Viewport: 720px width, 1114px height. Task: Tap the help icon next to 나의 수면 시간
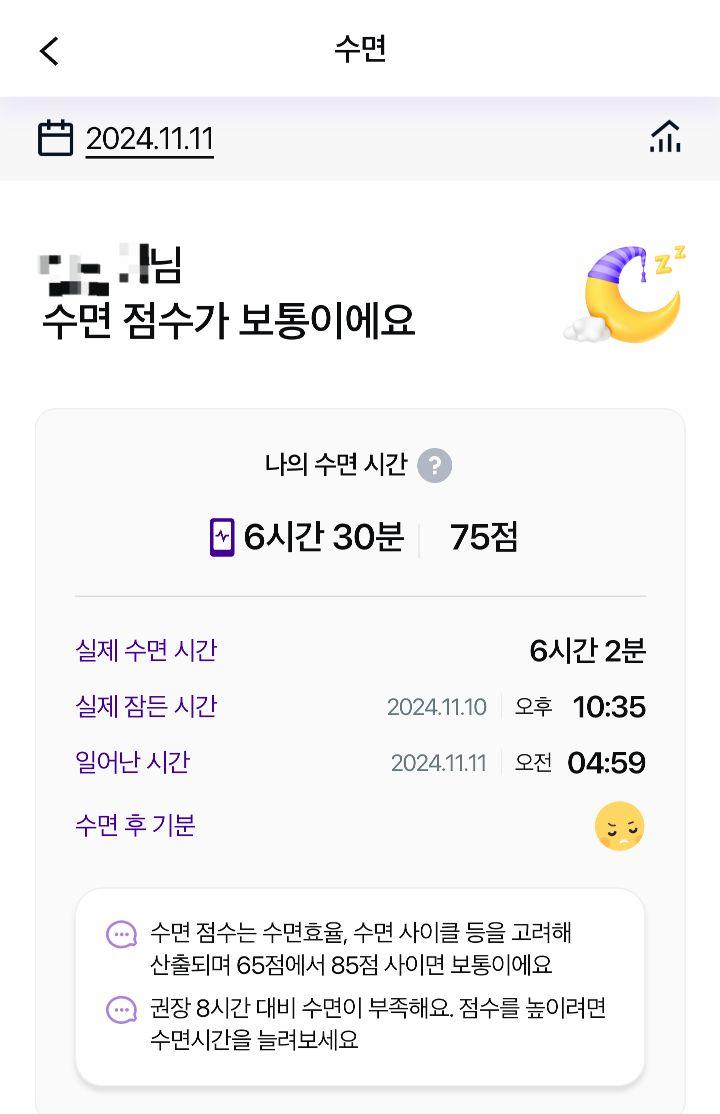(x=434, y=465)
